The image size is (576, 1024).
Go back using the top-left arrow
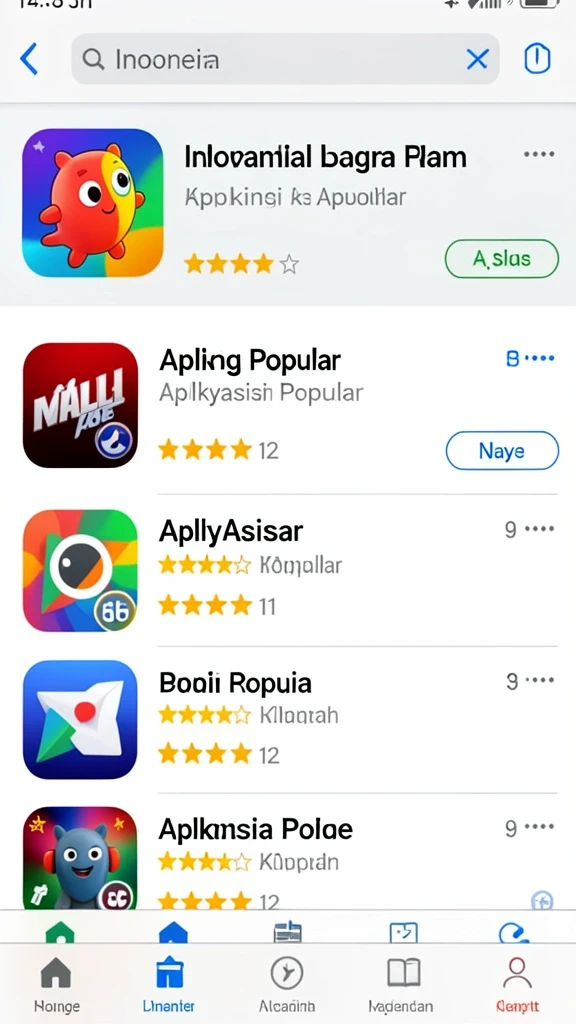click(x=29, y=59)
